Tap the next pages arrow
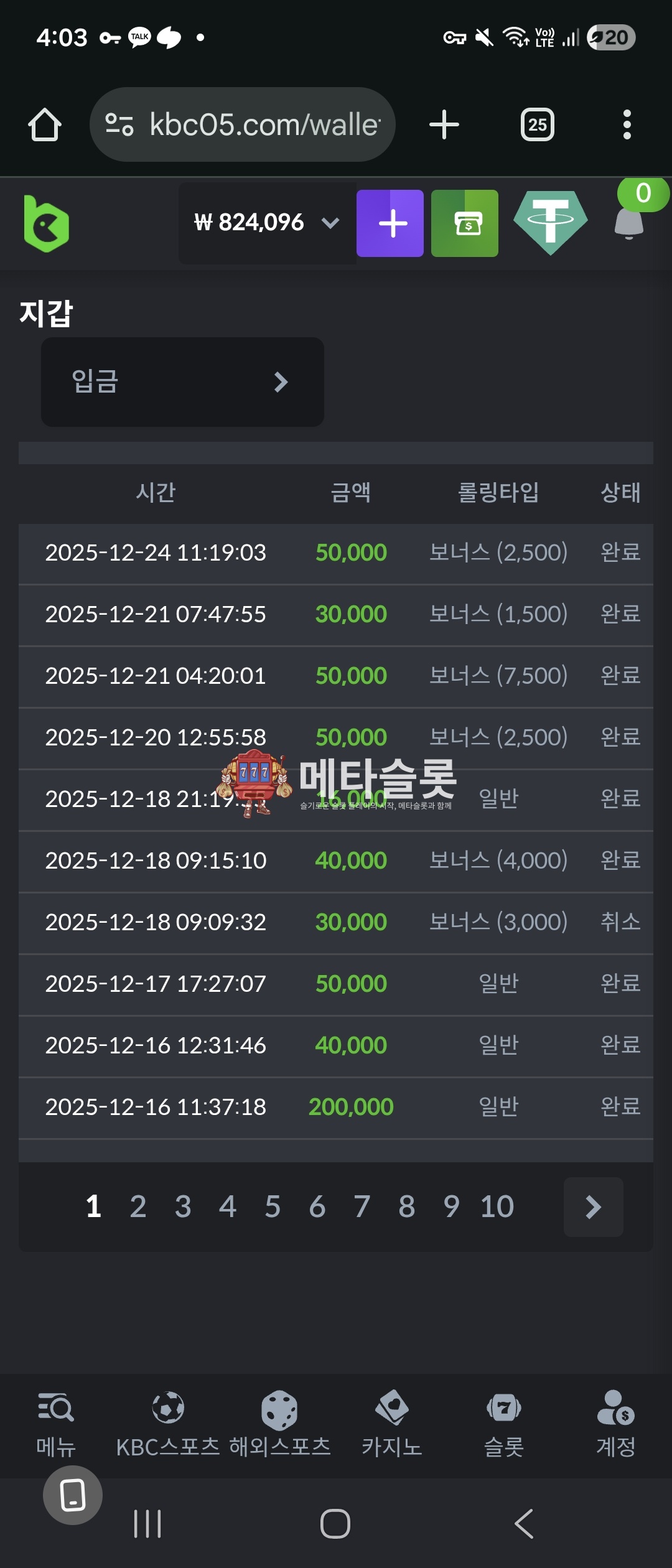Viewport: 672px width, 1568px height. (593, 1207)
